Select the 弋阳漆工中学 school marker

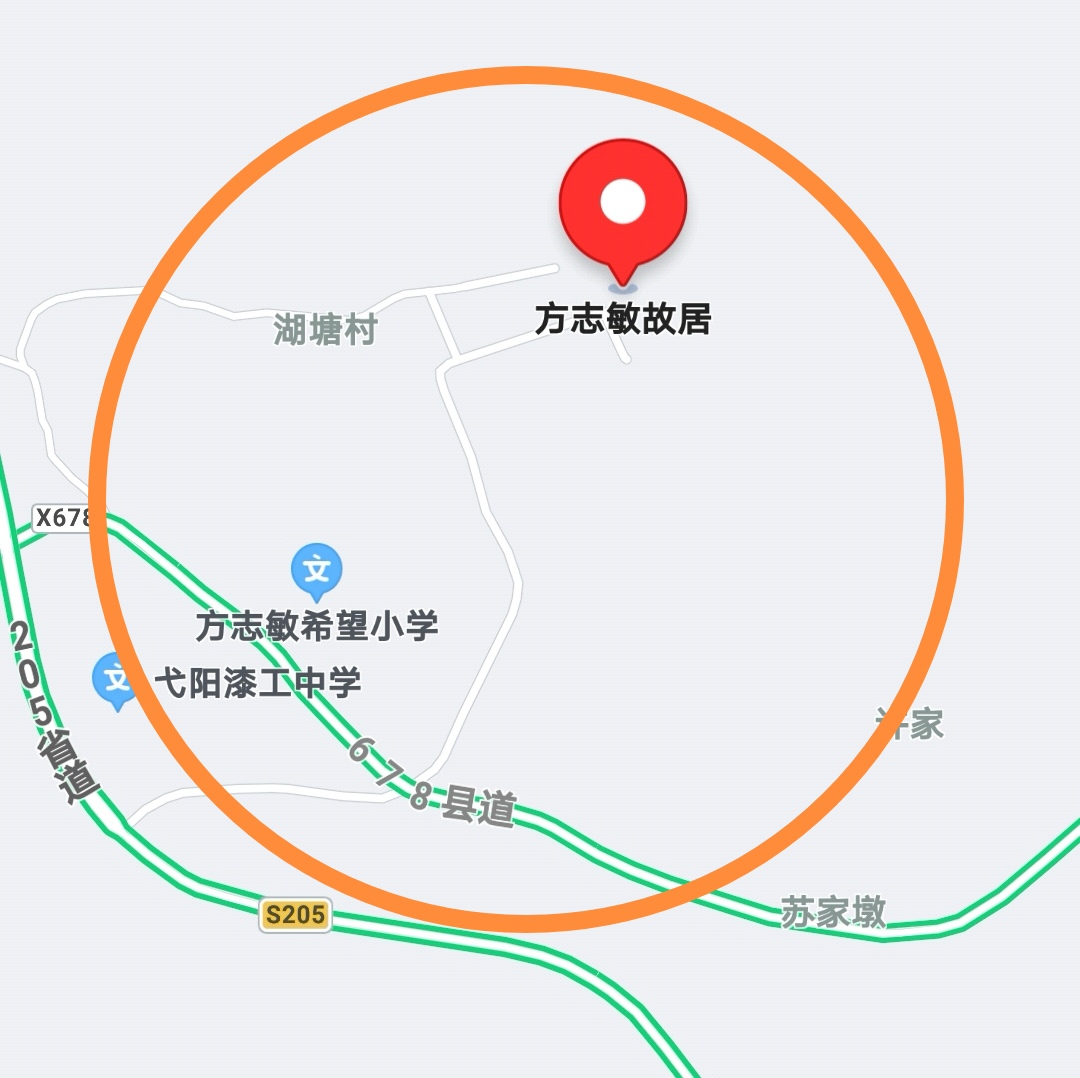click(x=115, y=679)
